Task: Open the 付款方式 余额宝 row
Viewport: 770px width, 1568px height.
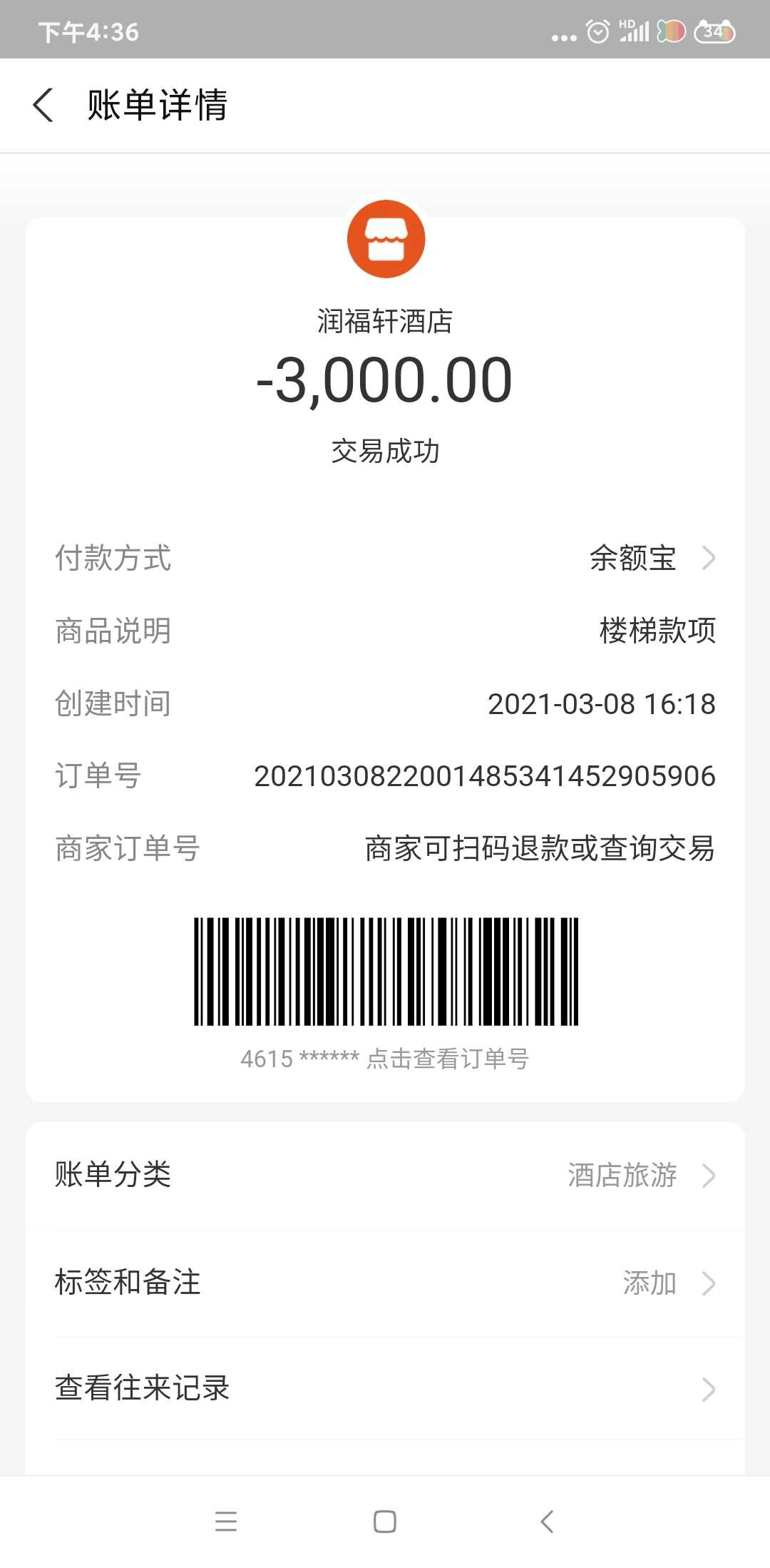Action: (x=385, y=558)
